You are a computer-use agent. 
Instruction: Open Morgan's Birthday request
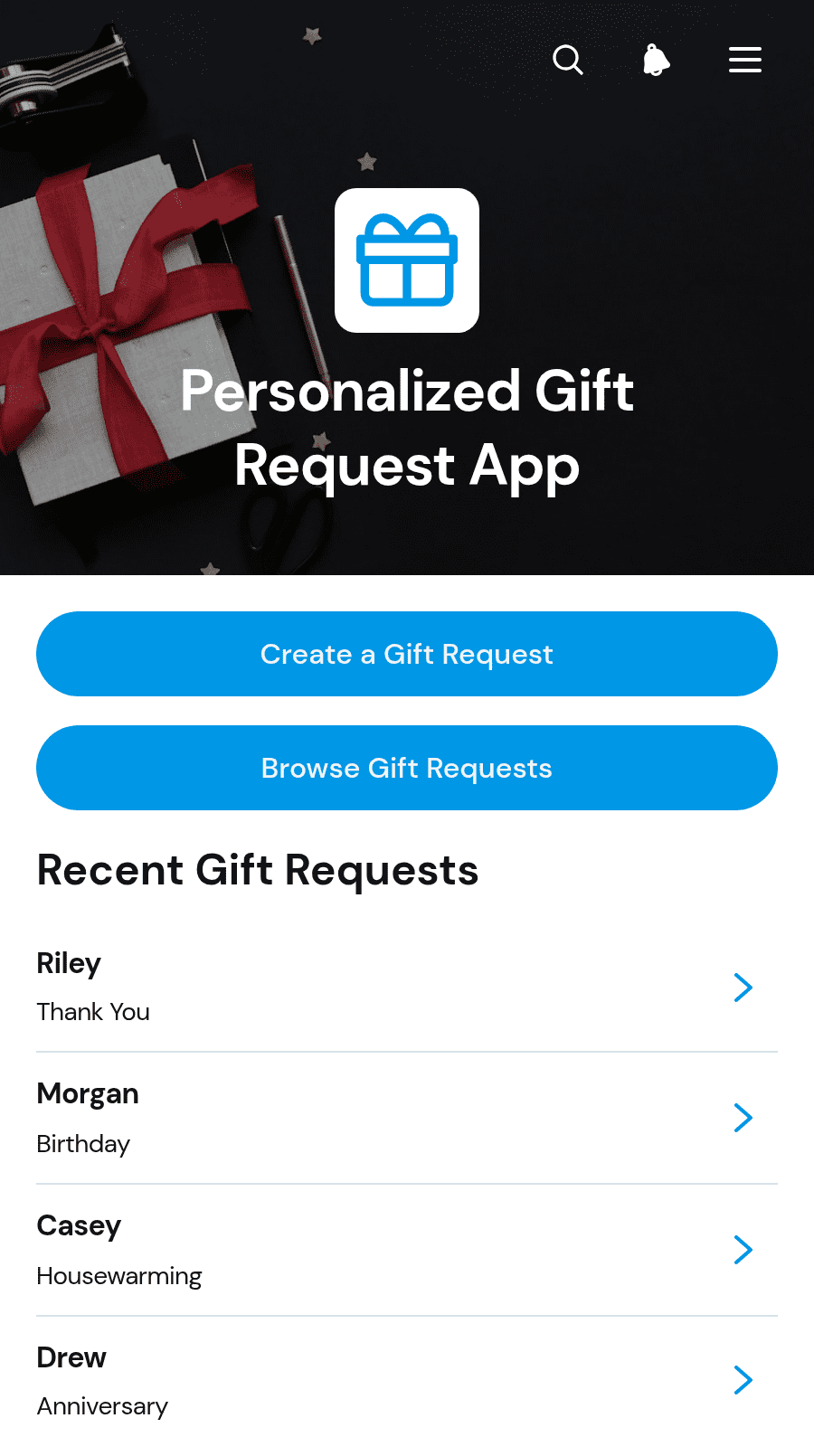click(x=407, y=1119)
